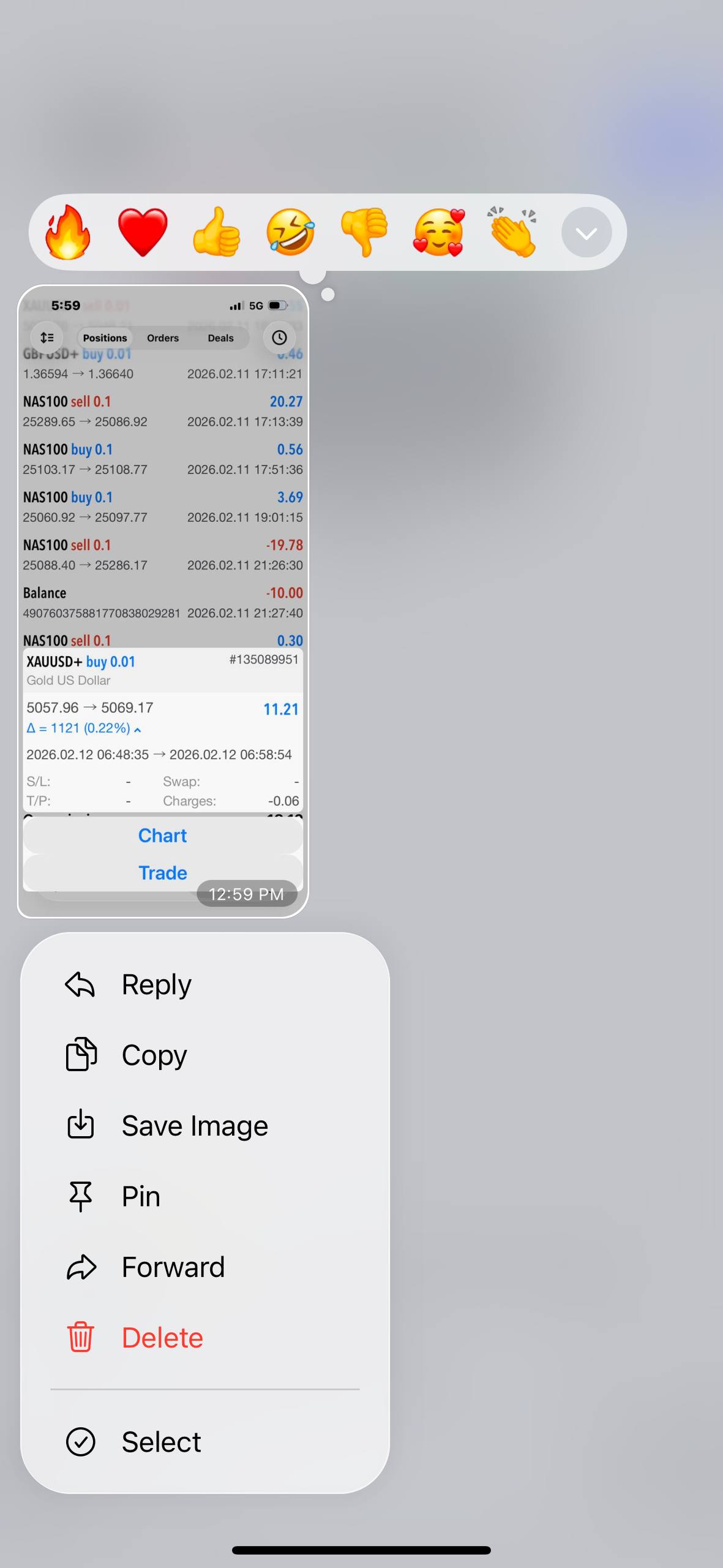React with the fire emoji
This screenshot has width=723, height=1568.
(x=67, y=233)
